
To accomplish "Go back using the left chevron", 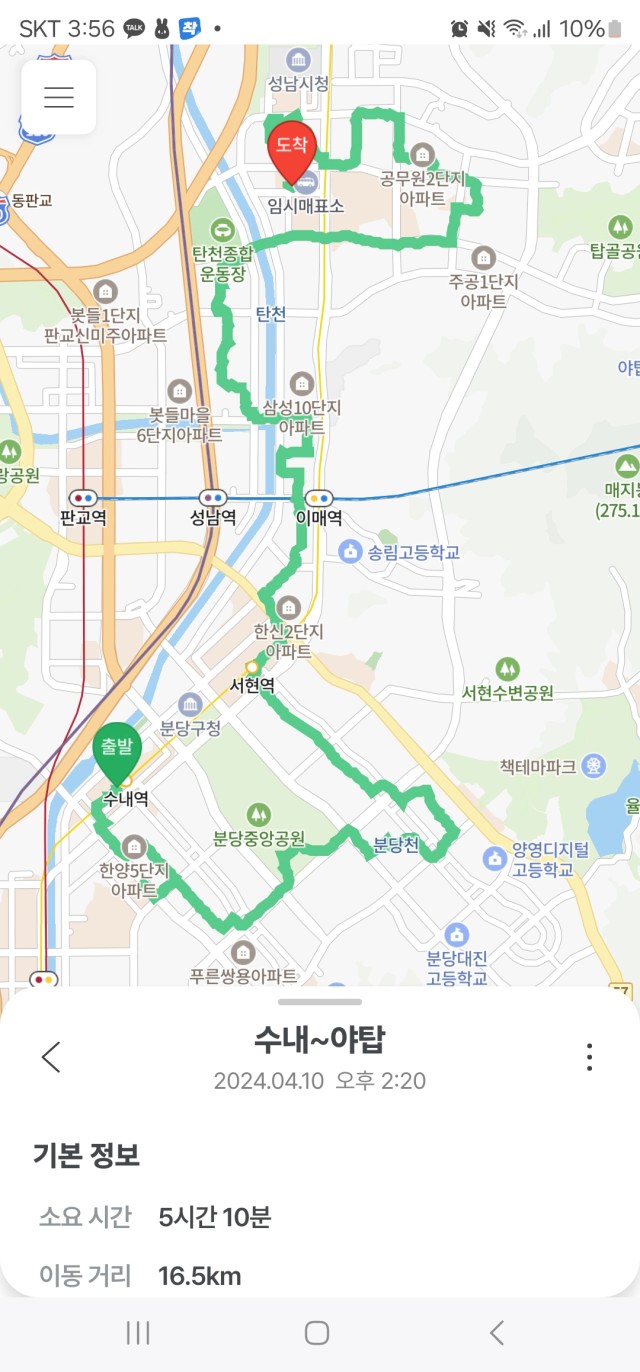I will 51,1057.
